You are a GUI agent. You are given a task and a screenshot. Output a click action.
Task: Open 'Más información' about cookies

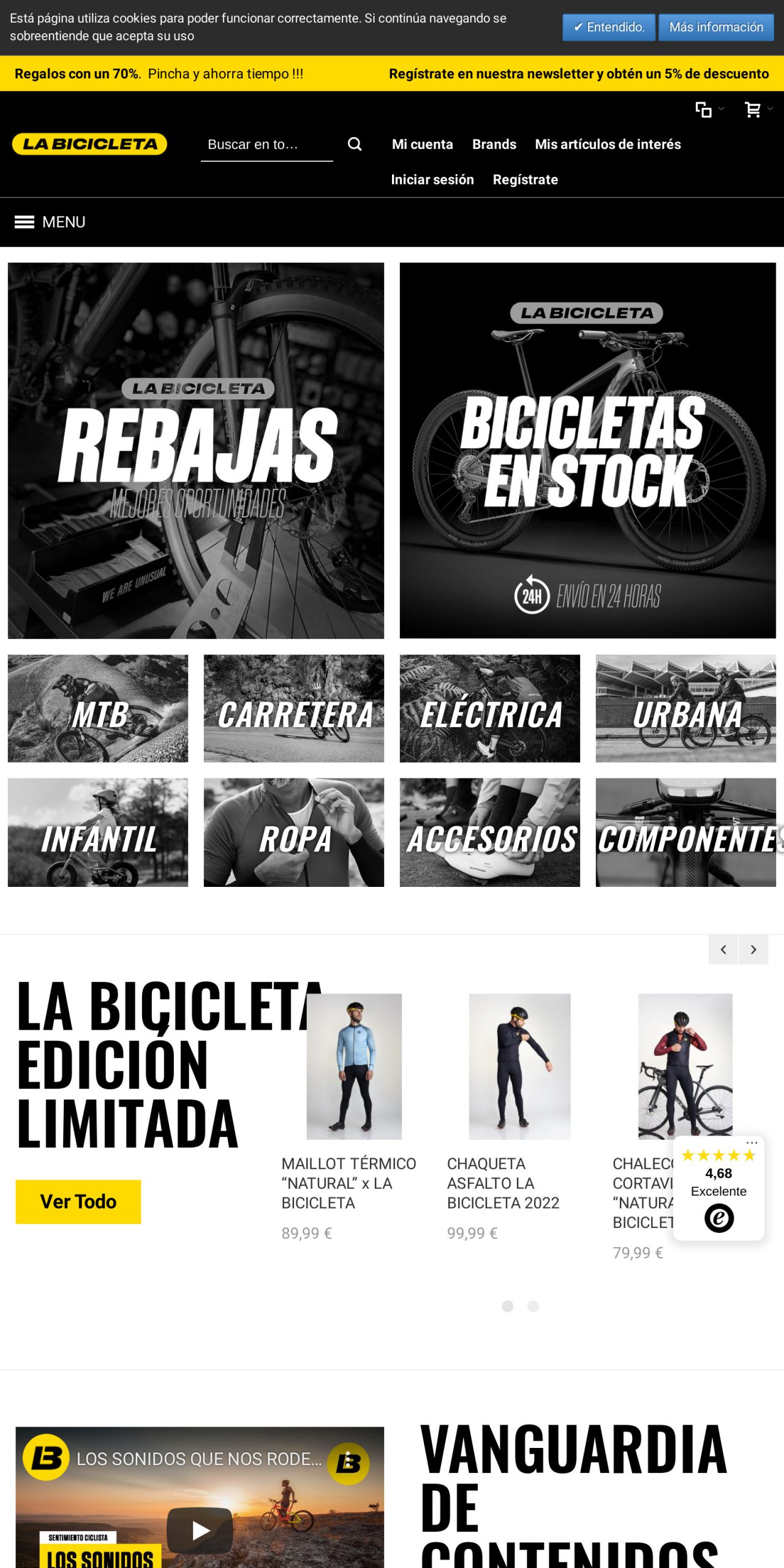[716, 27]
